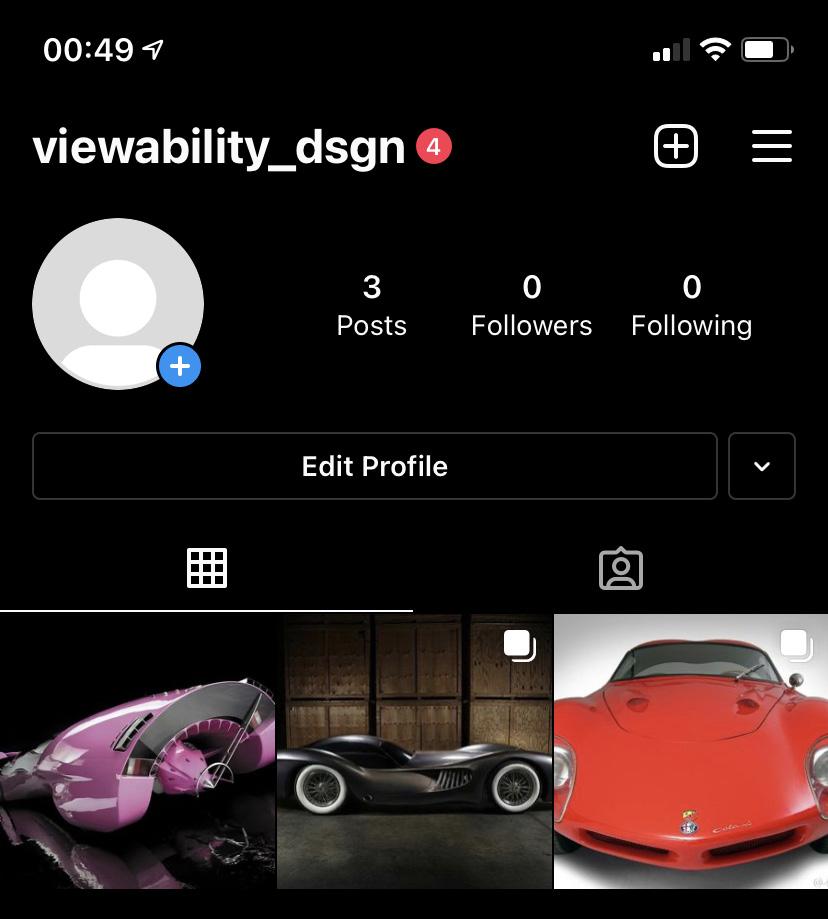Open the create new post plus icon
The height and width of the screenshot is (919, 828).
pos(676,147)
